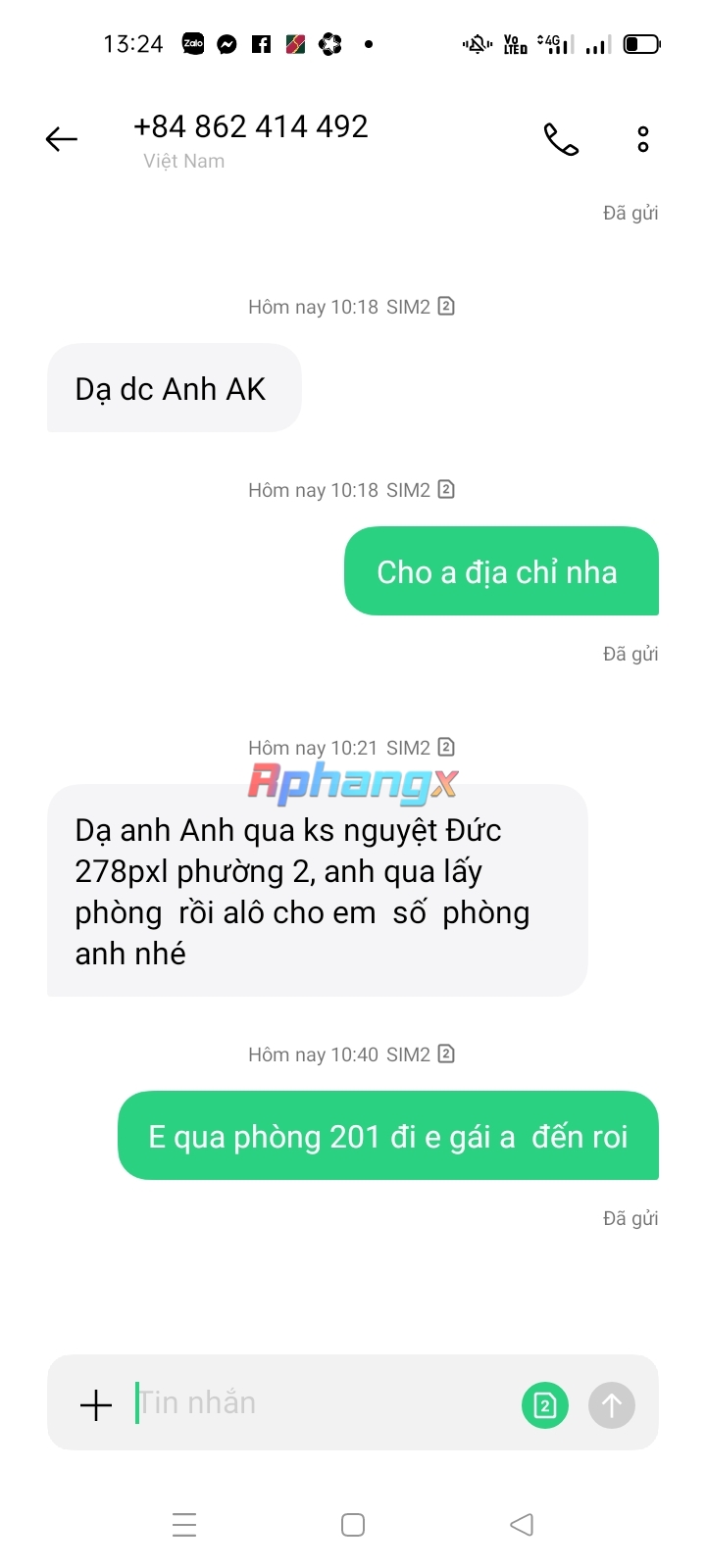
Task: Open recent apps from the navigation bar
Action: pos(184,1525)
